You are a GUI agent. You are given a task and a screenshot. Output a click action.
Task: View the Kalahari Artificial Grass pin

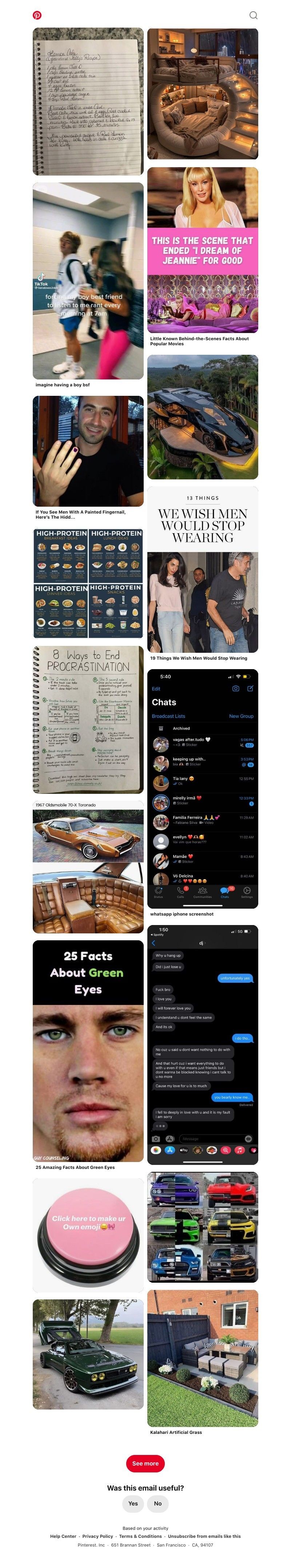pyautogui.click(x=202, y=1358)
